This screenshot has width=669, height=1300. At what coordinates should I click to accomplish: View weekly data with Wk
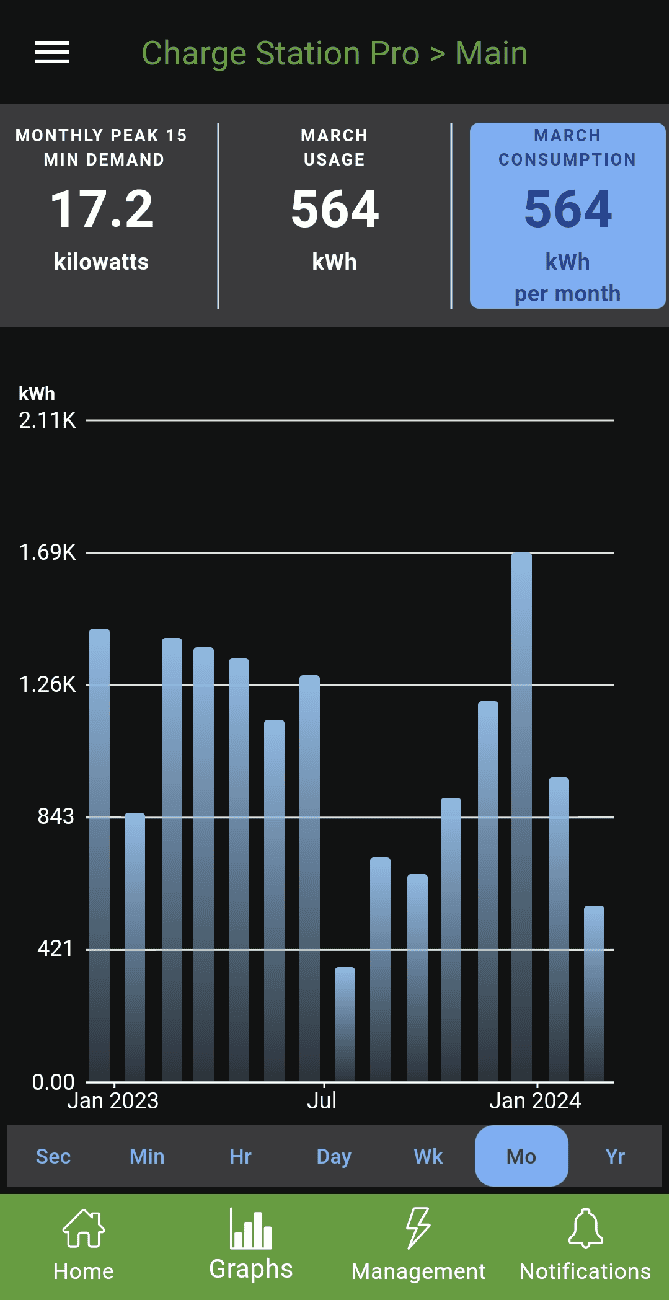428,1157
